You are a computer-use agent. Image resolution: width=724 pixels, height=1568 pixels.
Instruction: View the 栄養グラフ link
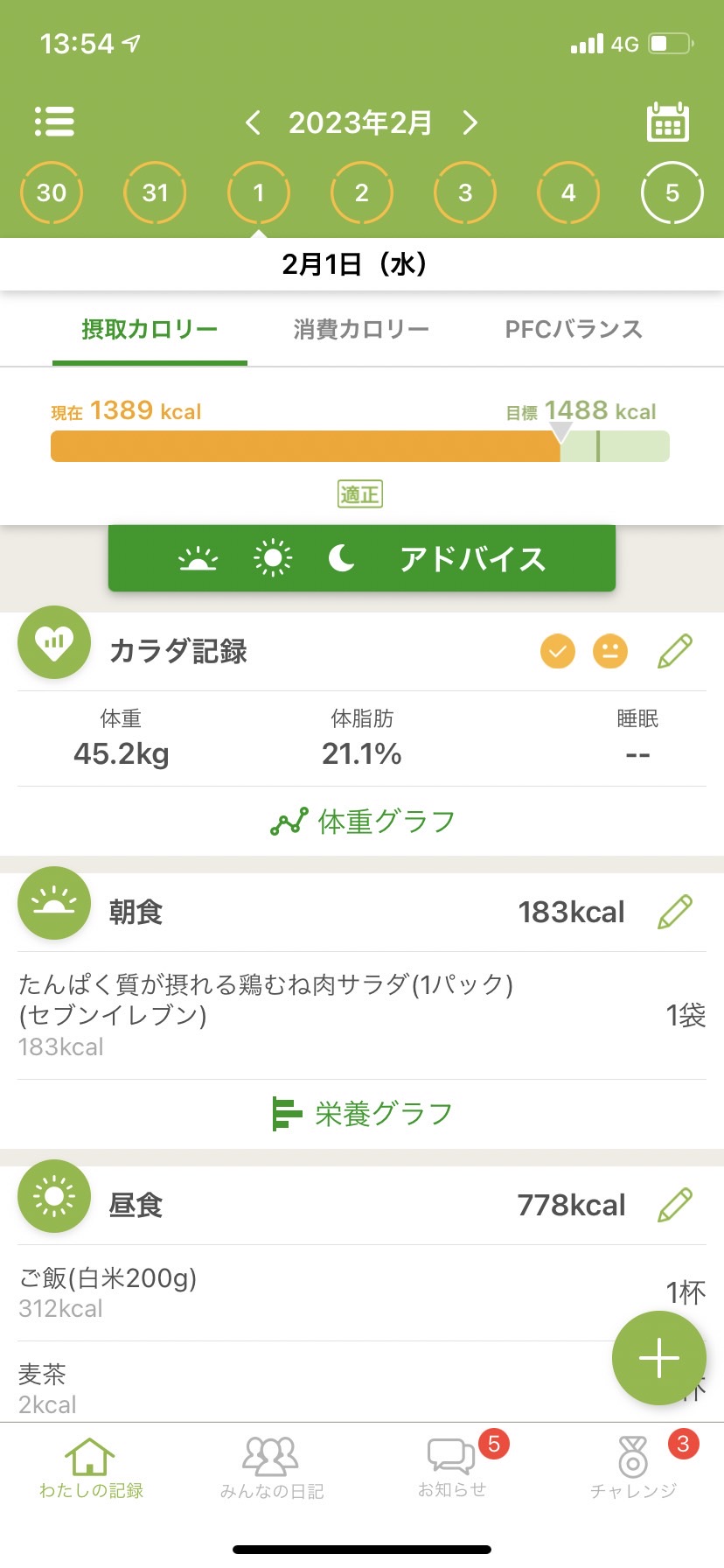pos(362,1114)
